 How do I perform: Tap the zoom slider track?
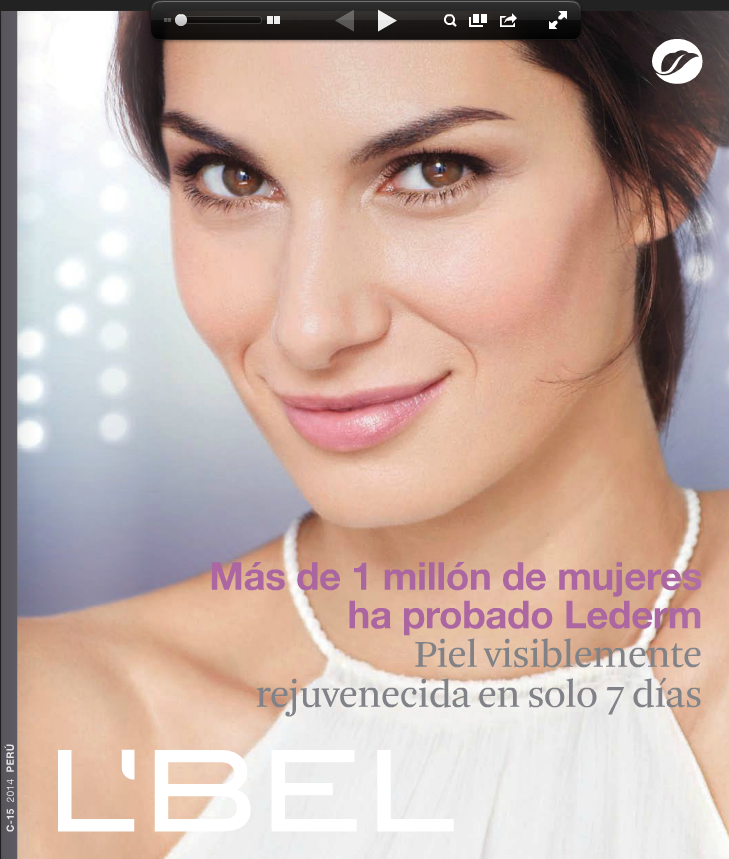pyautogui.click(x=220, y=20)
